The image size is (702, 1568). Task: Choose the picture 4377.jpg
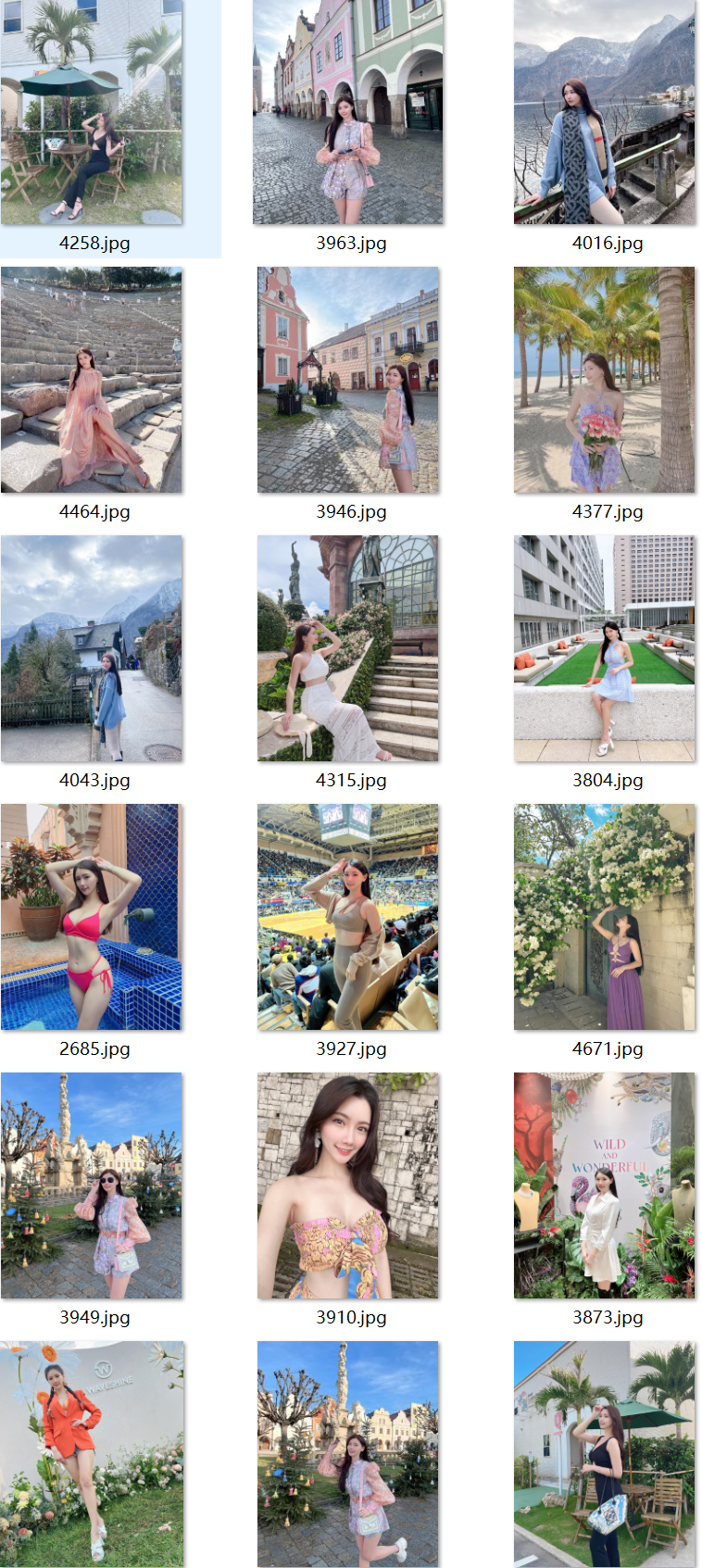click(x=604, y=380)
